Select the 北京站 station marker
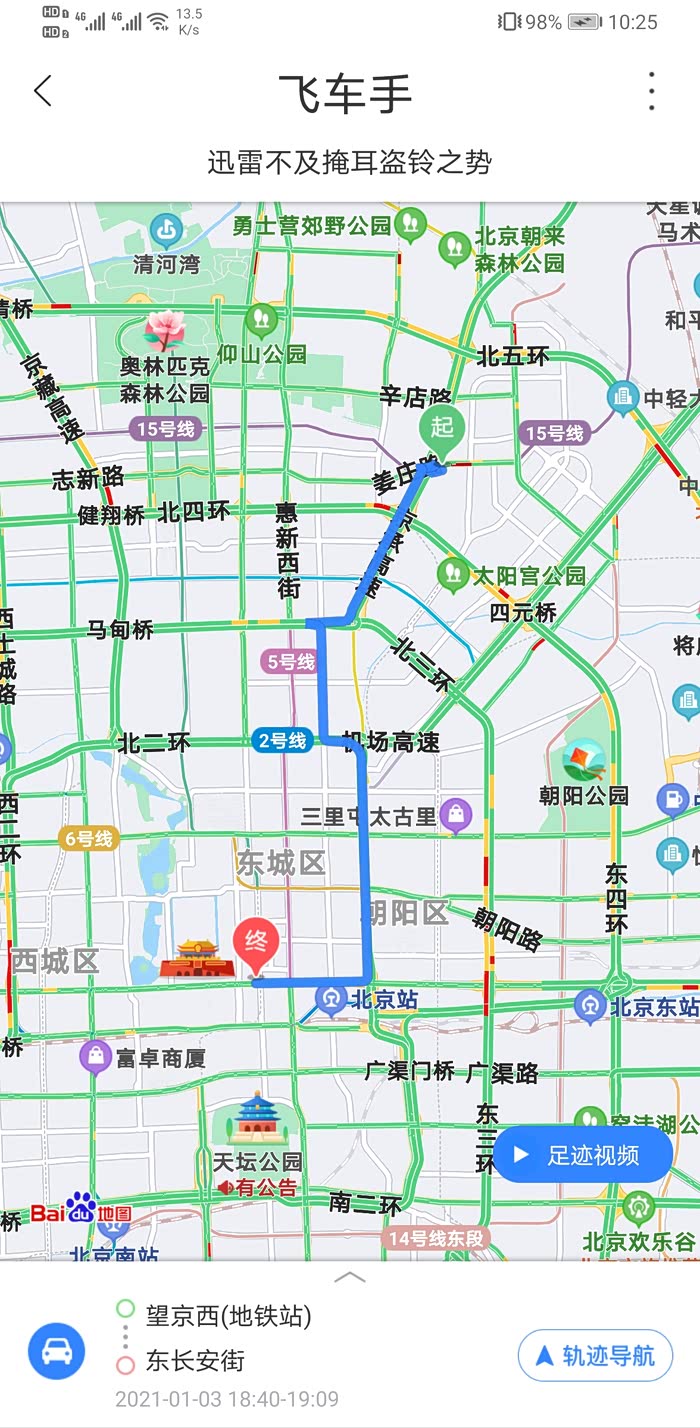The image size is (700, 1428). (x=330, y=999)
